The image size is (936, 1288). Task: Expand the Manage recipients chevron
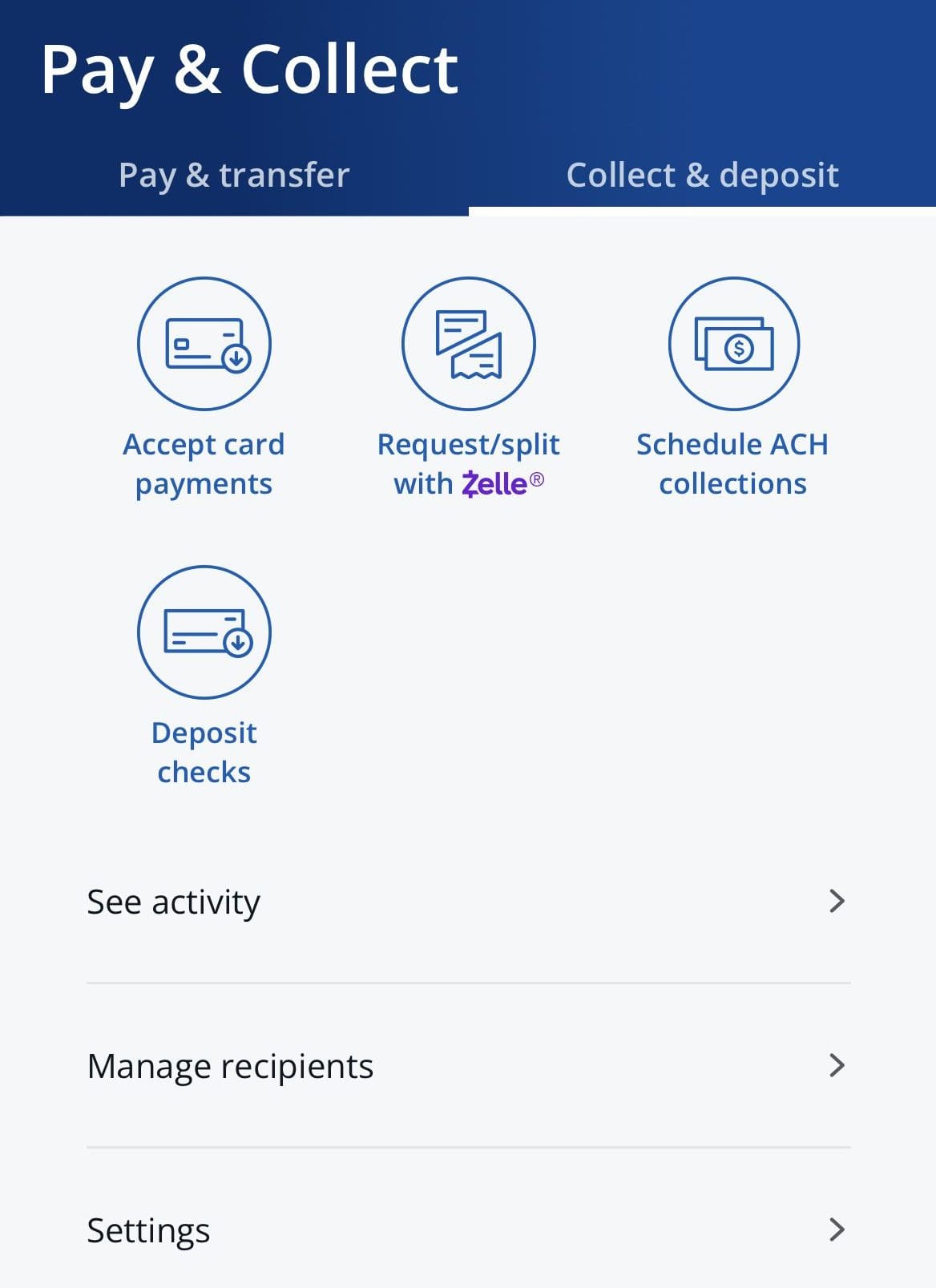pos(837,1065)
